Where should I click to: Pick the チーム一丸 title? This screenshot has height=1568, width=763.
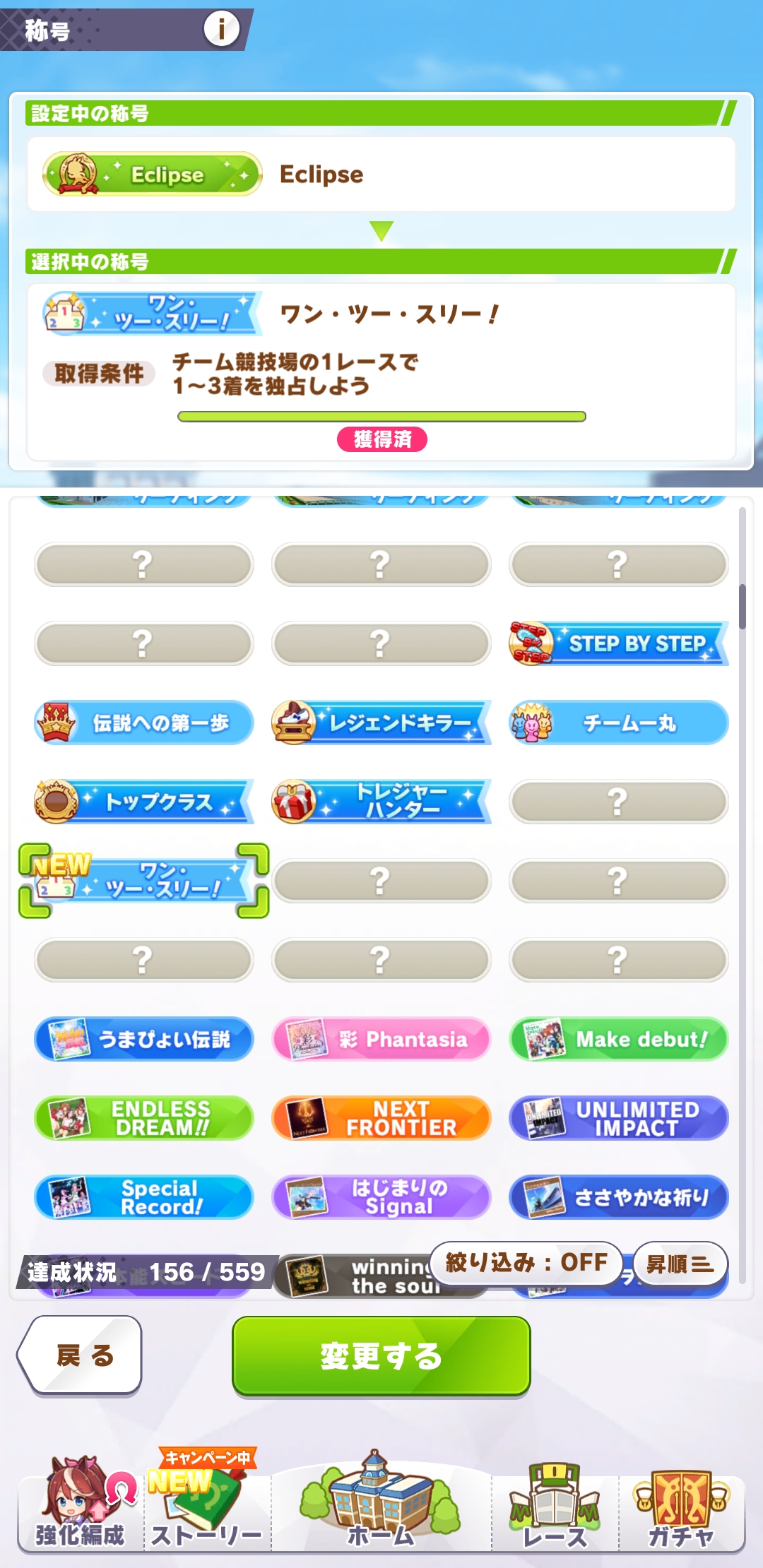618,723
